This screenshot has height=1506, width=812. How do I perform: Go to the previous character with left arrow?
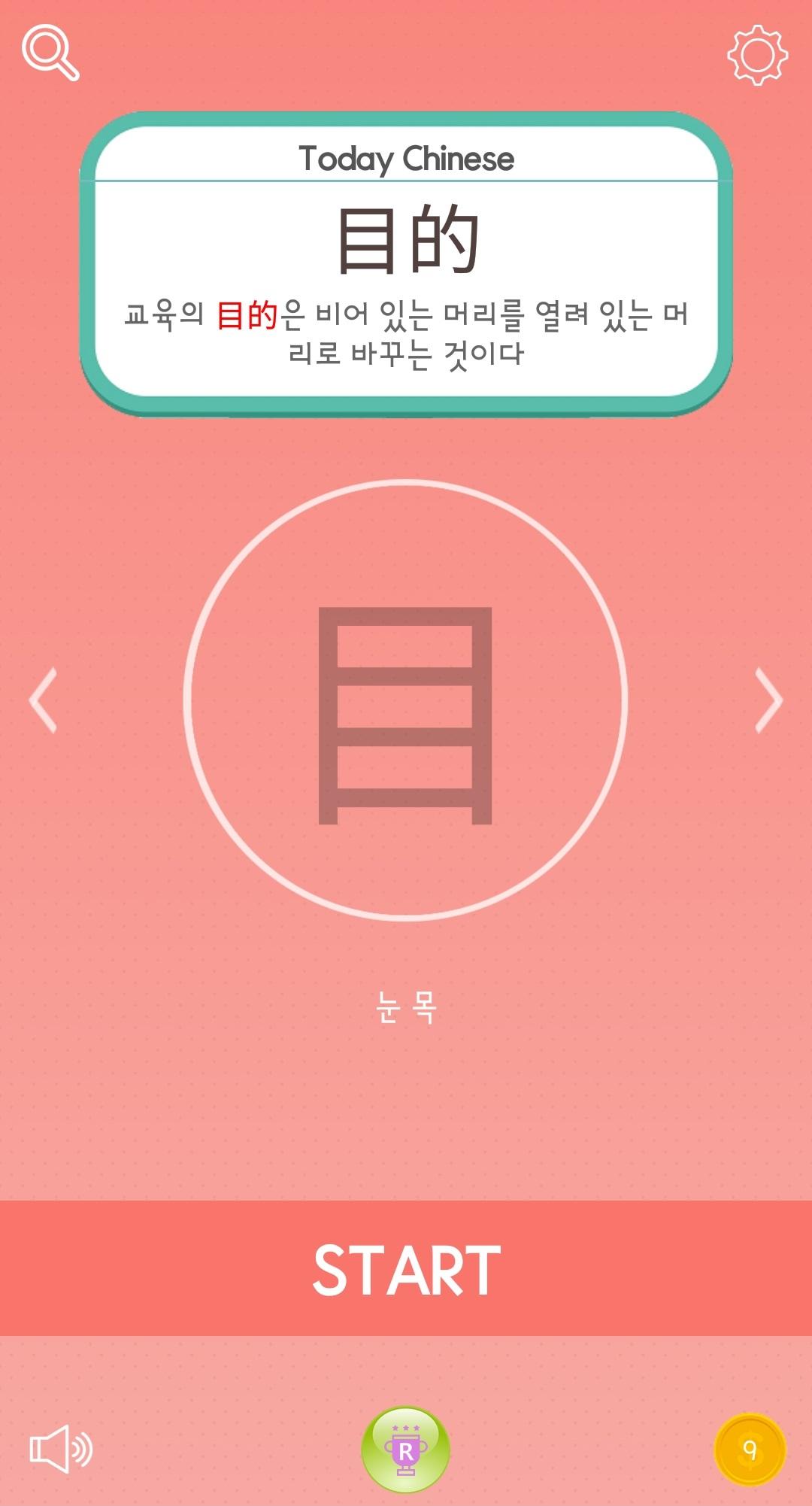tap(44, 700)
